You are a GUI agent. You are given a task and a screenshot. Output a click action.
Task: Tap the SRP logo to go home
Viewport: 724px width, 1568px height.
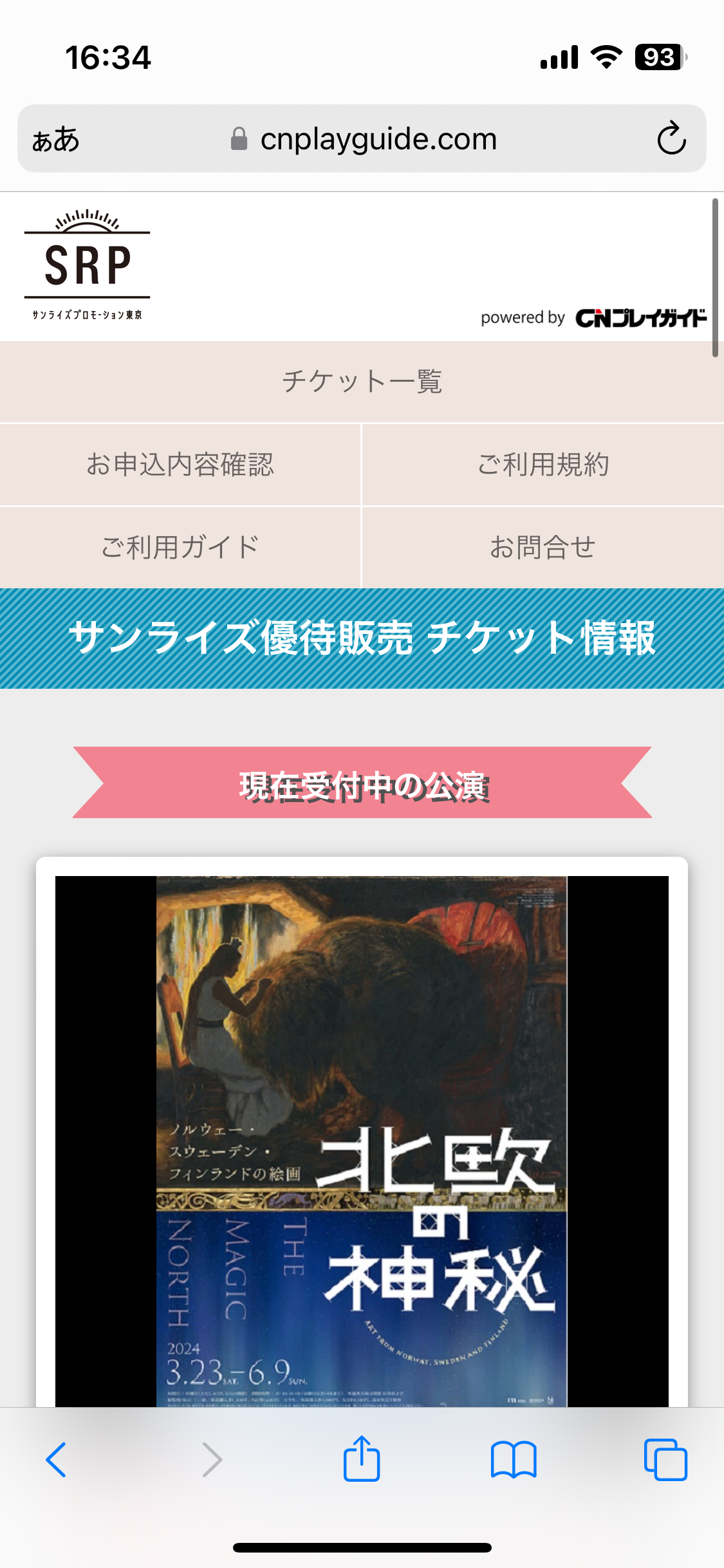click(87, 265)
